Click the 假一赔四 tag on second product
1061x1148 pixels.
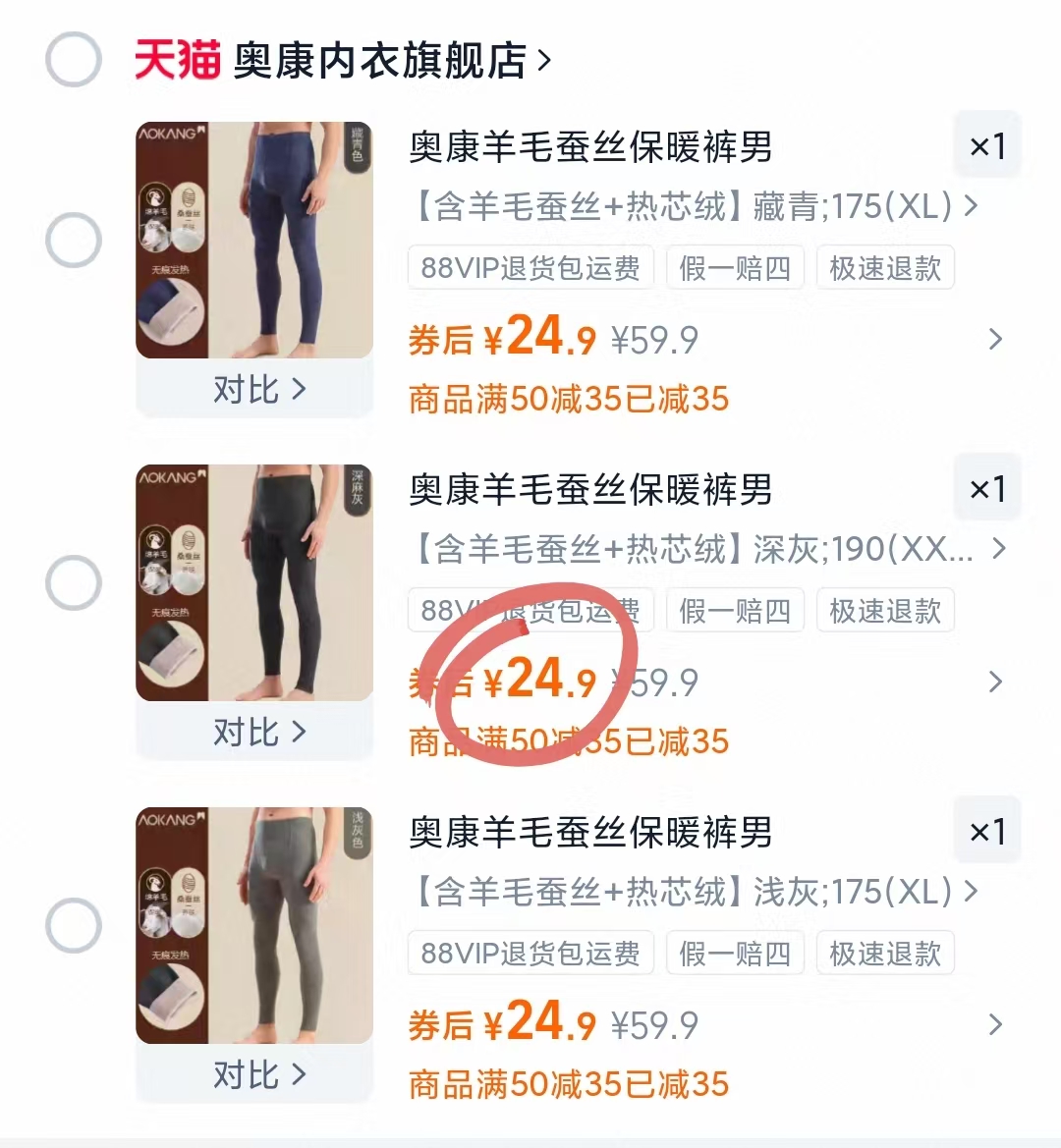pos(735,610)
